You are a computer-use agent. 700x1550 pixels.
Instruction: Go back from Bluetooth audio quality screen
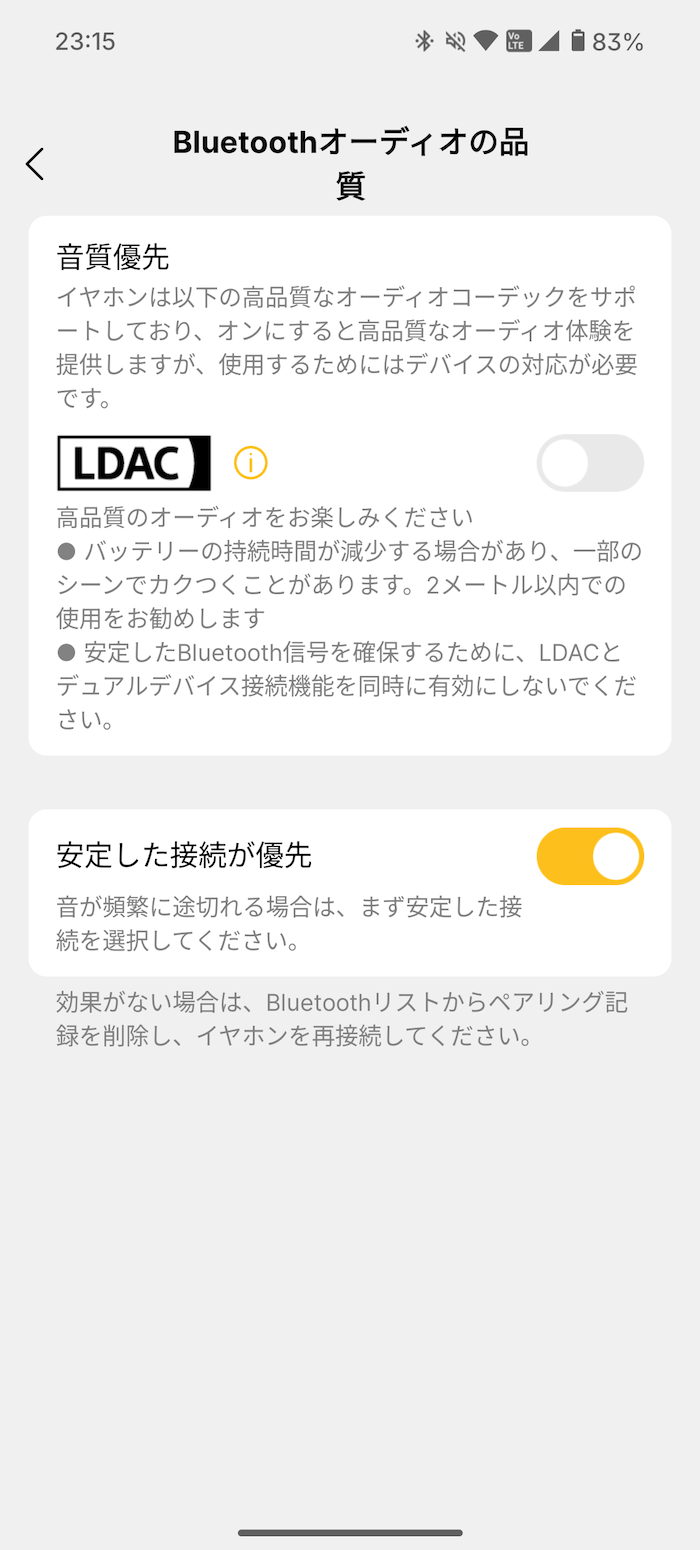tap(36, 163)
